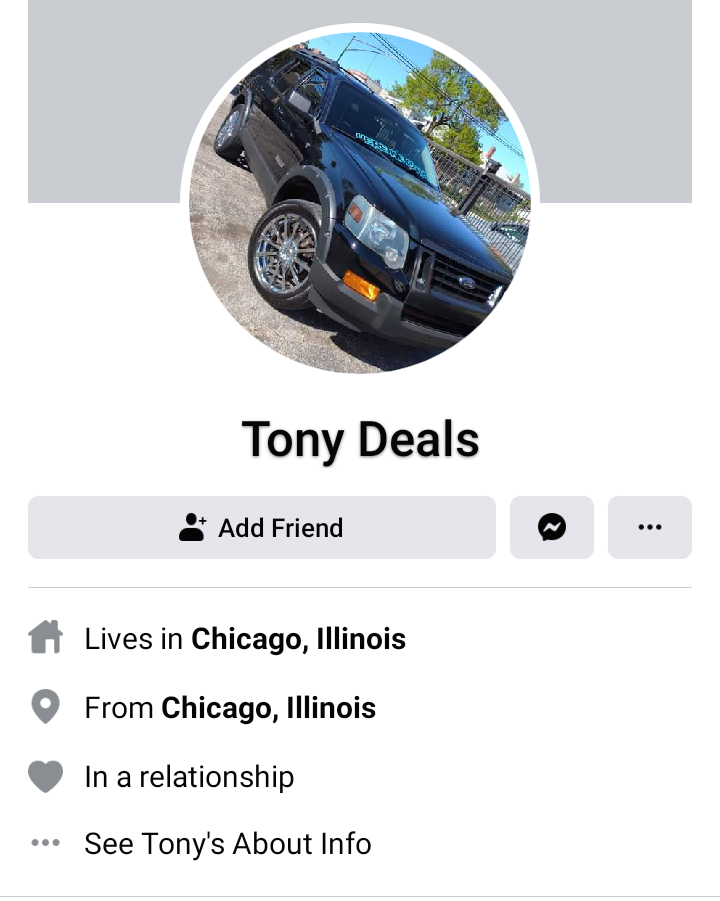Open See Tony's About Info link
Screen dimensions: 720x901
[227, 843]
